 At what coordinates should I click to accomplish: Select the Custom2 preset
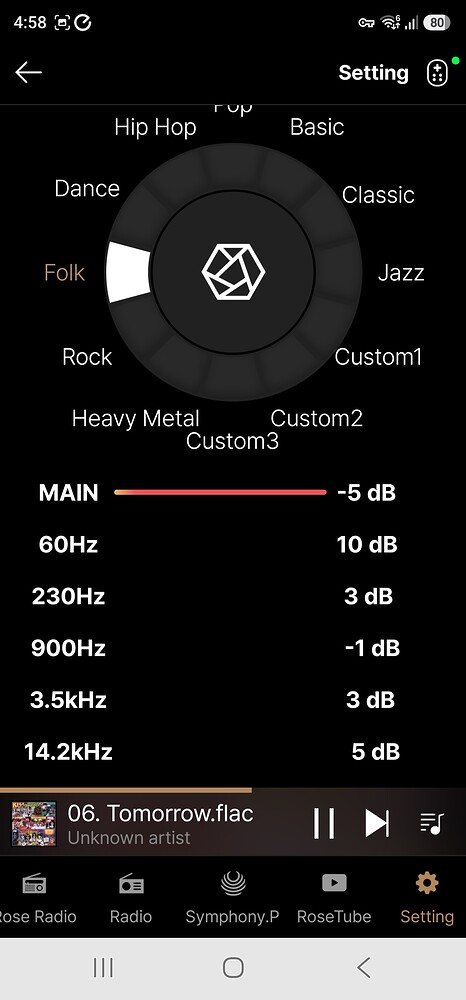[317, 418]
